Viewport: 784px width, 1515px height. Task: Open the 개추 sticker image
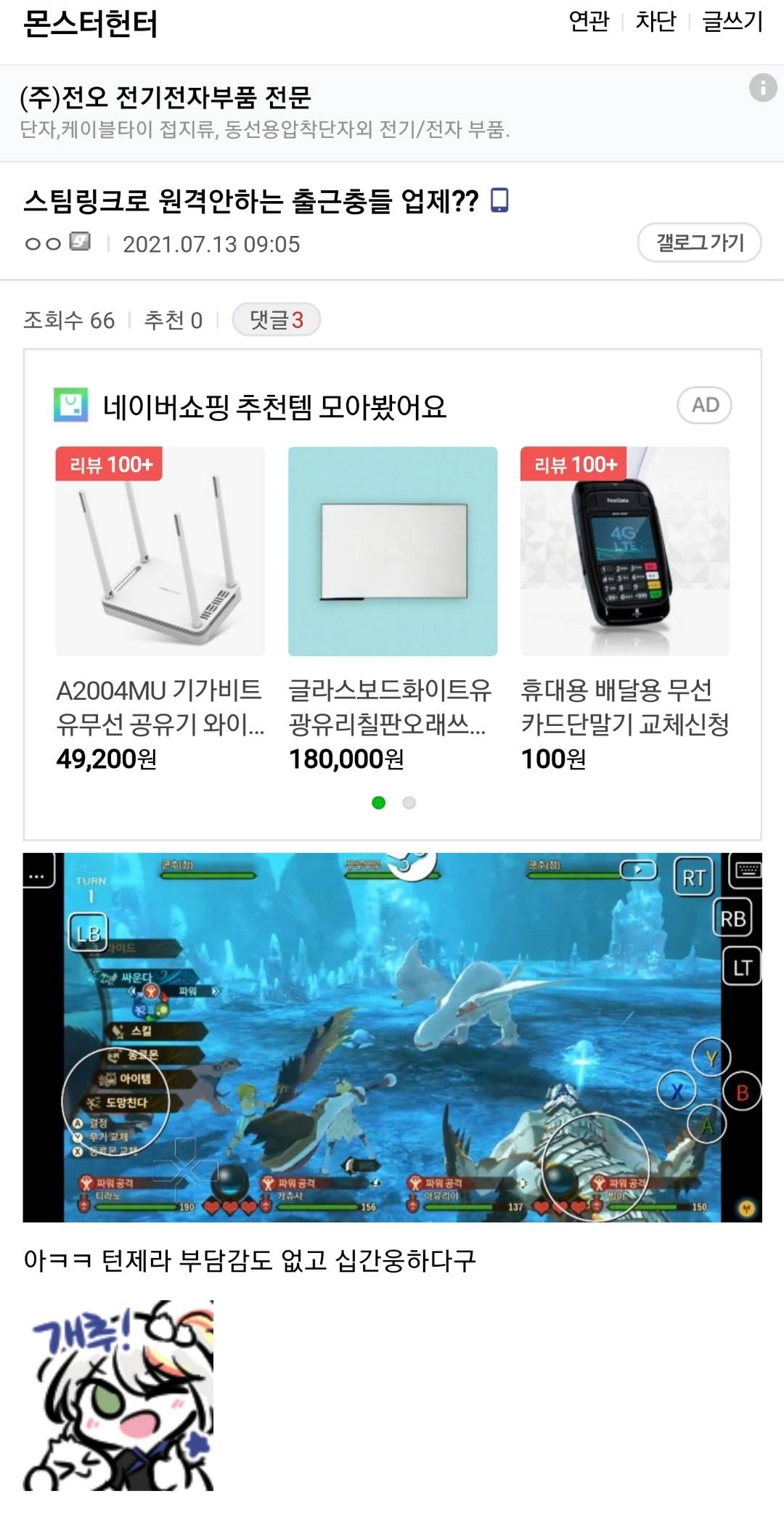tap(118, 1394)
